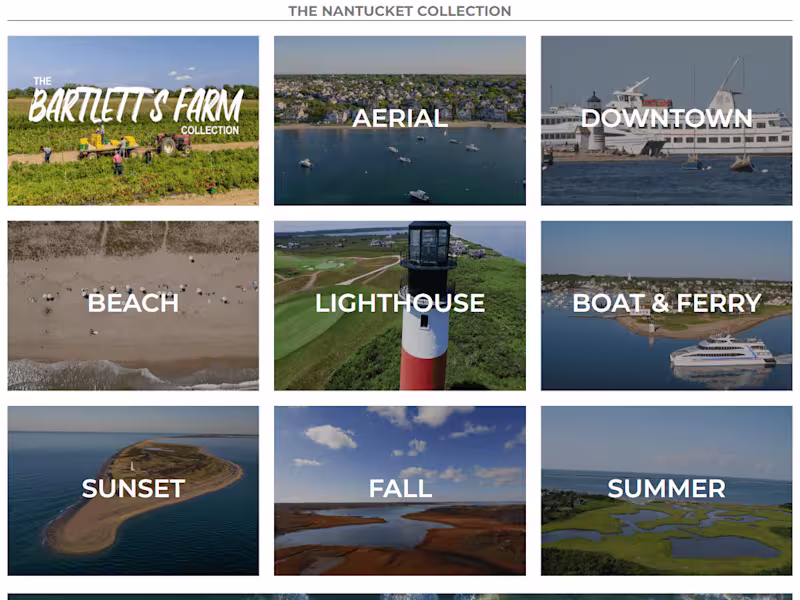View the Summer collection
This screenshot has width=800, height=600.
[666, 490]
